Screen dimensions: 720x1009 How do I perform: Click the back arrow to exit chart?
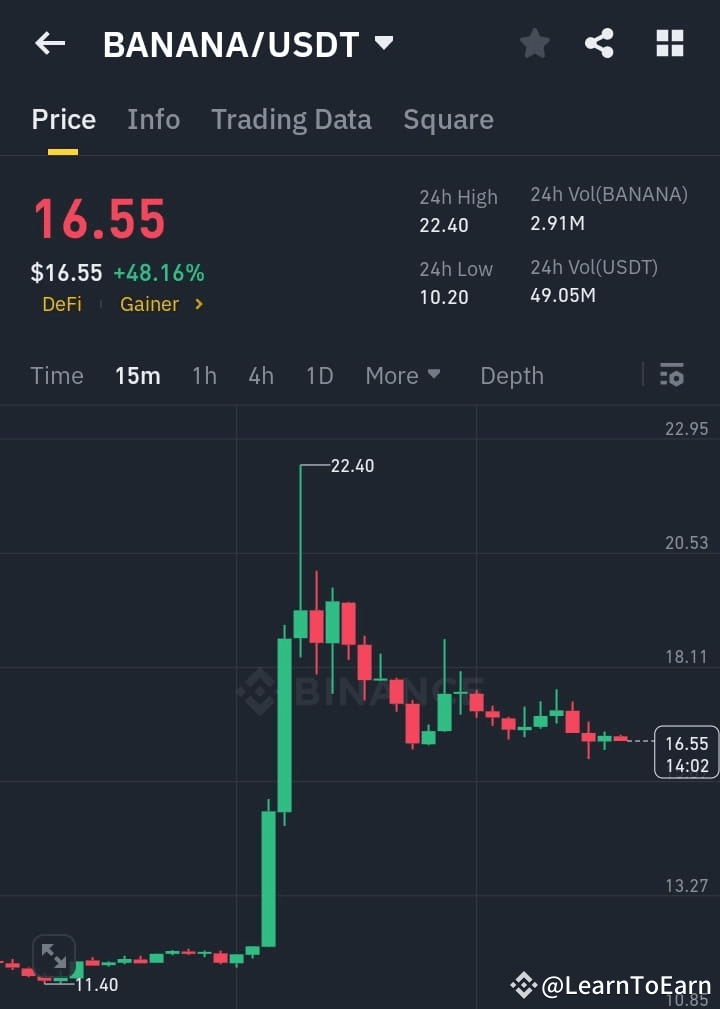49,43
